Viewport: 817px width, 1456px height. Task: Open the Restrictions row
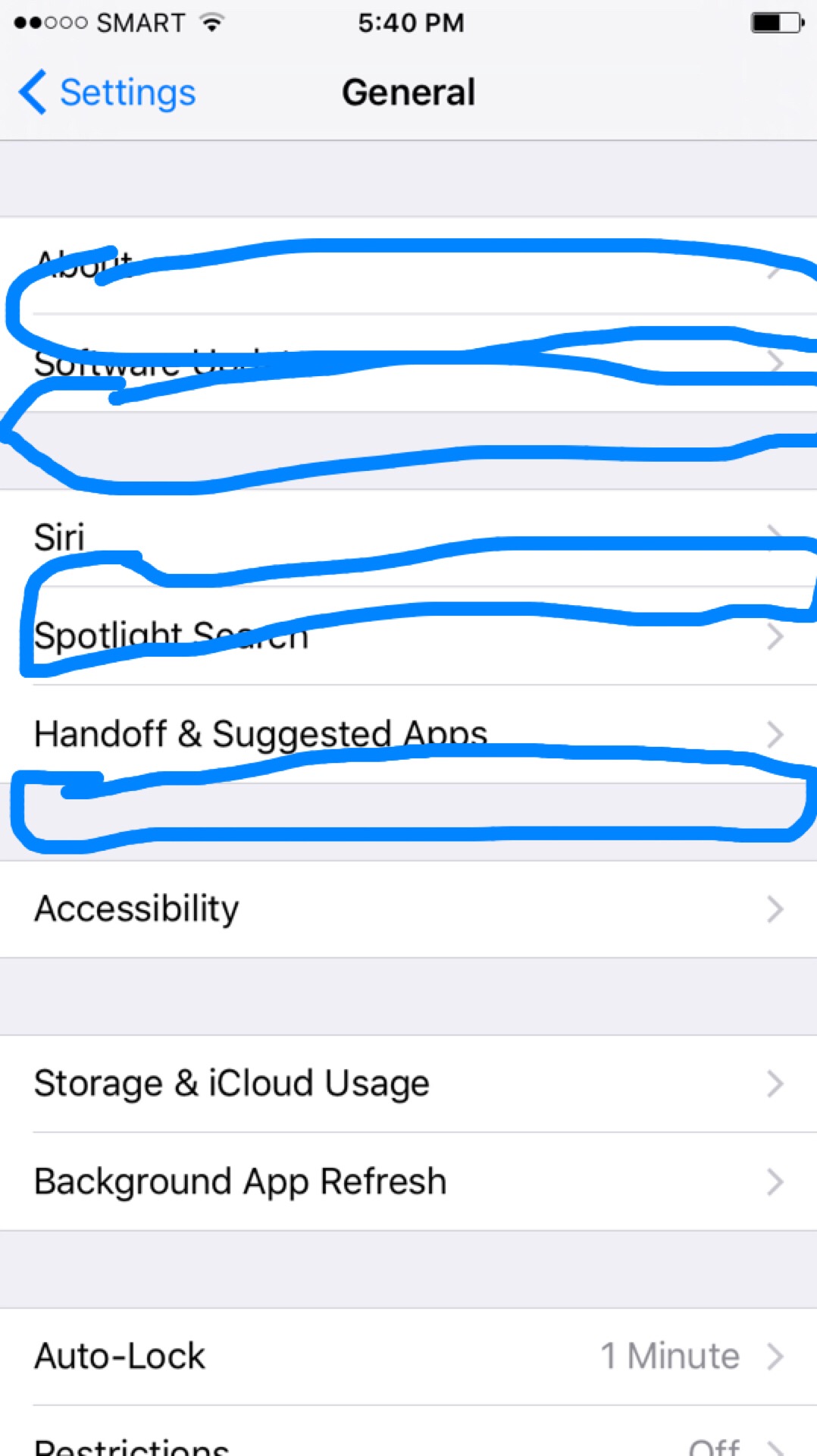pos(409,1432)
